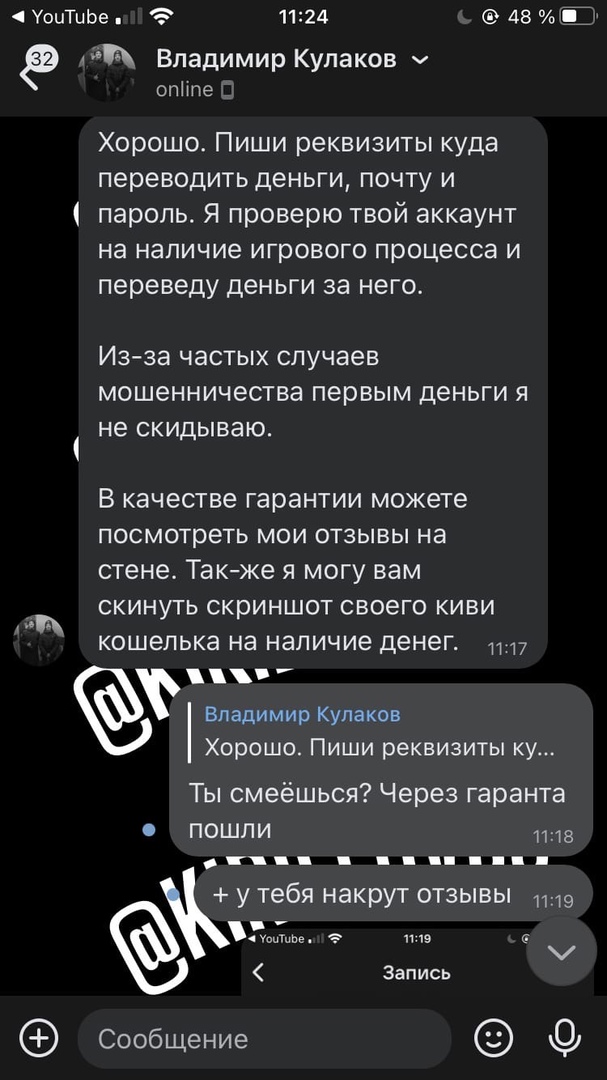The width and height of the screenshot is (607, 1080).
Task: Open the attachment plus menu
Action: [x=39, y=1038]
